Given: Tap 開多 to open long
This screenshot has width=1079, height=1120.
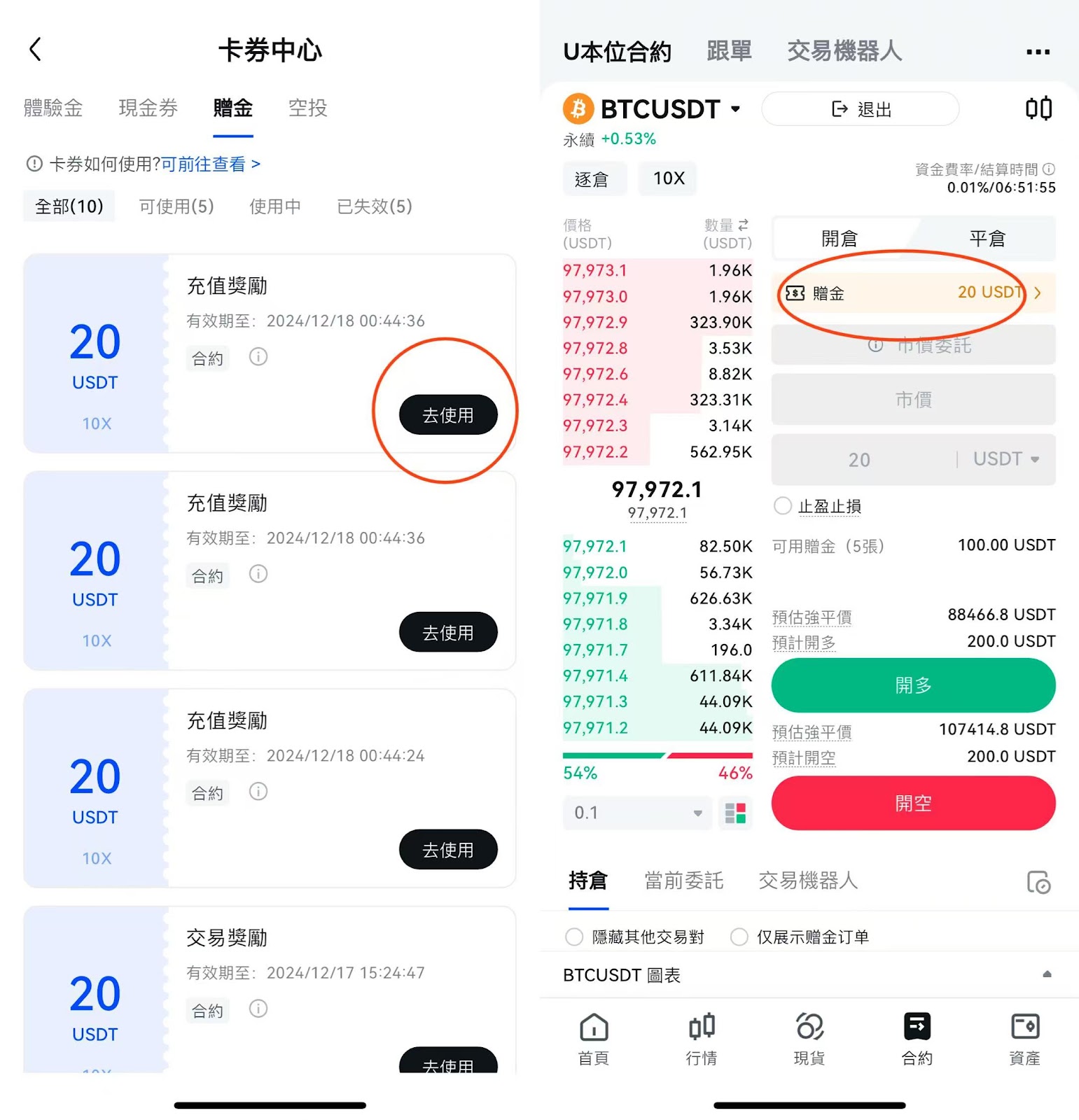Looking at the screenshot, I should [913, 685].
